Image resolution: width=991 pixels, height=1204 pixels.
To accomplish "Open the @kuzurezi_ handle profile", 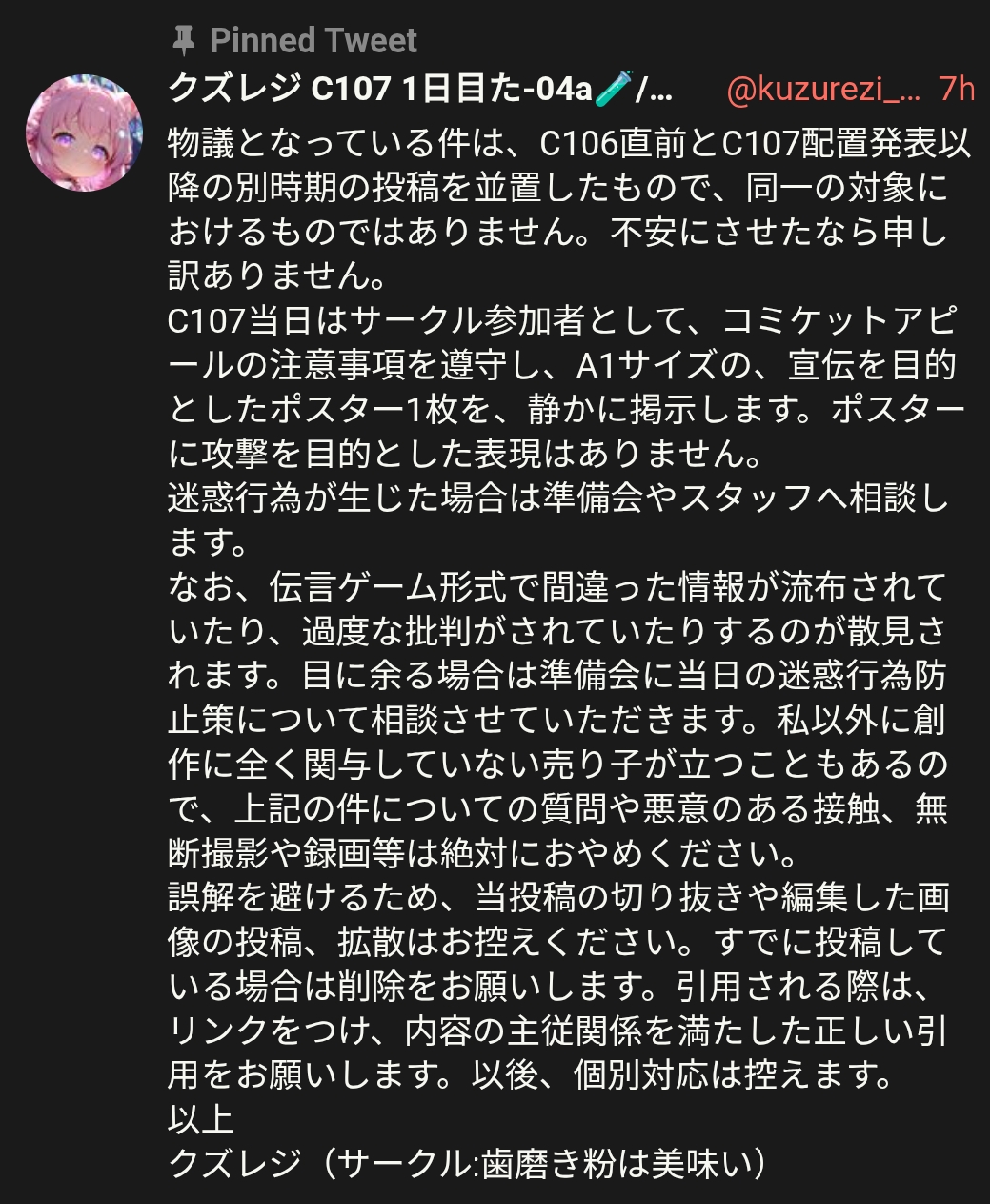I will (x=823, y=89).
